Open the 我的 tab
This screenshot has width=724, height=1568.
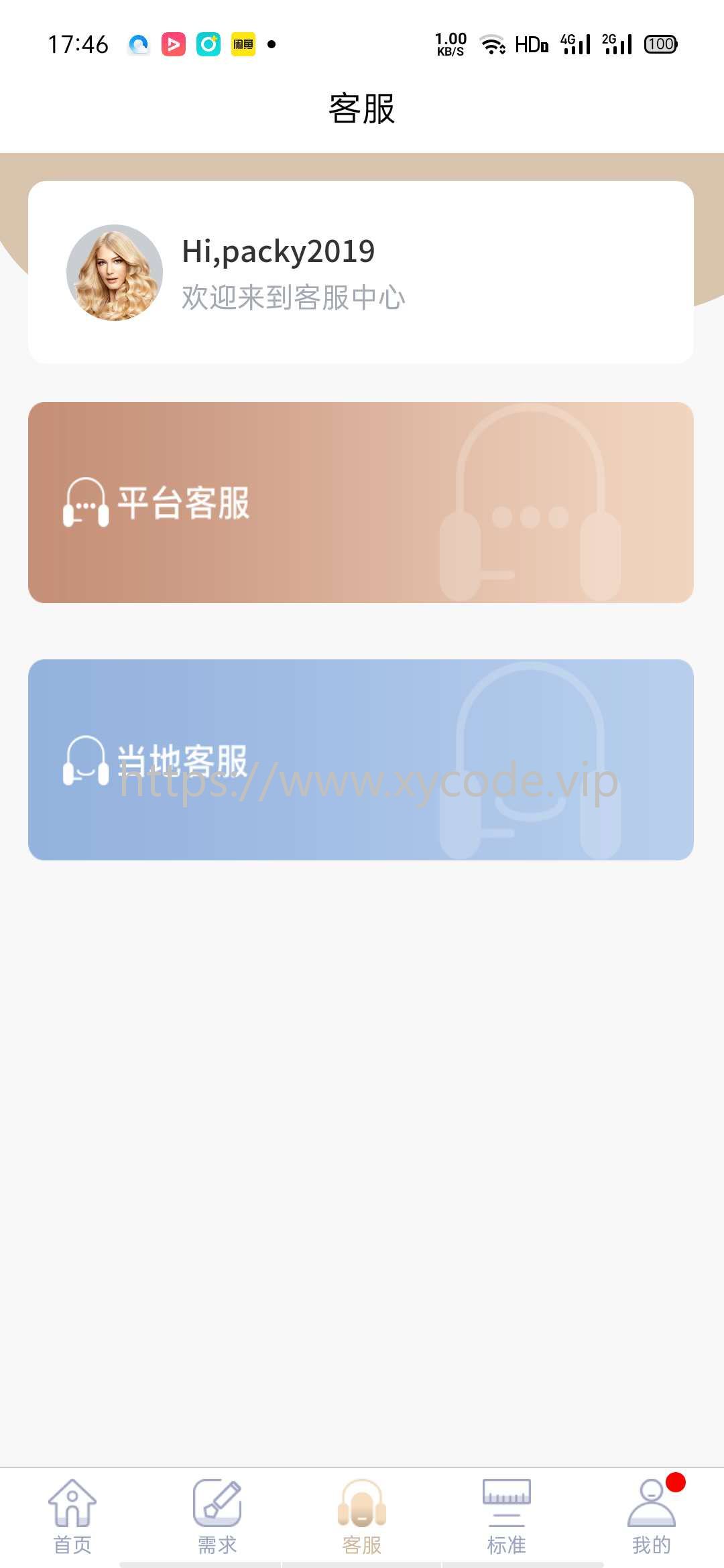click(652, 1516)
